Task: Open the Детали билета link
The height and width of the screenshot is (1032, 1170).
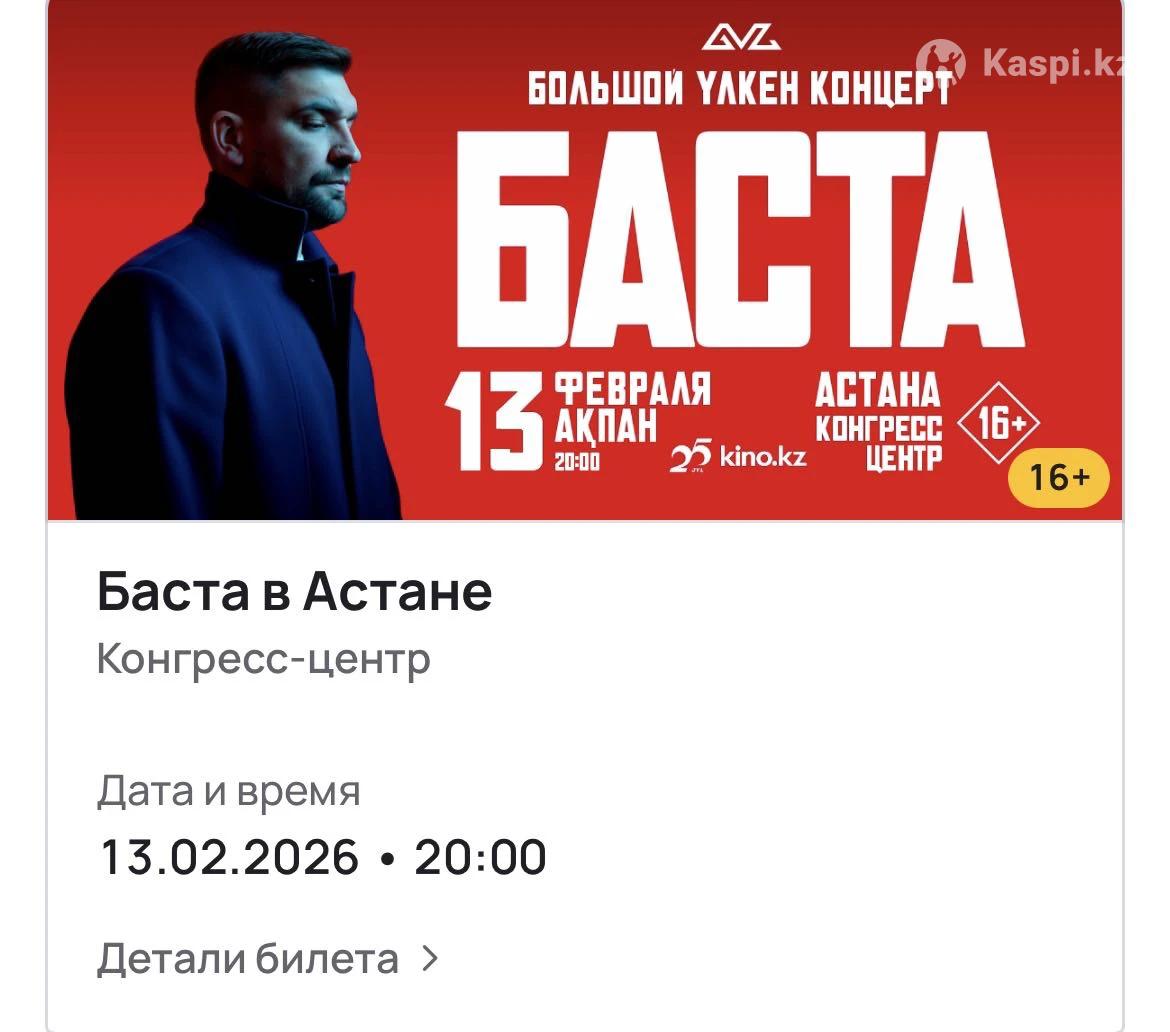Action: [x=267, y=959]
